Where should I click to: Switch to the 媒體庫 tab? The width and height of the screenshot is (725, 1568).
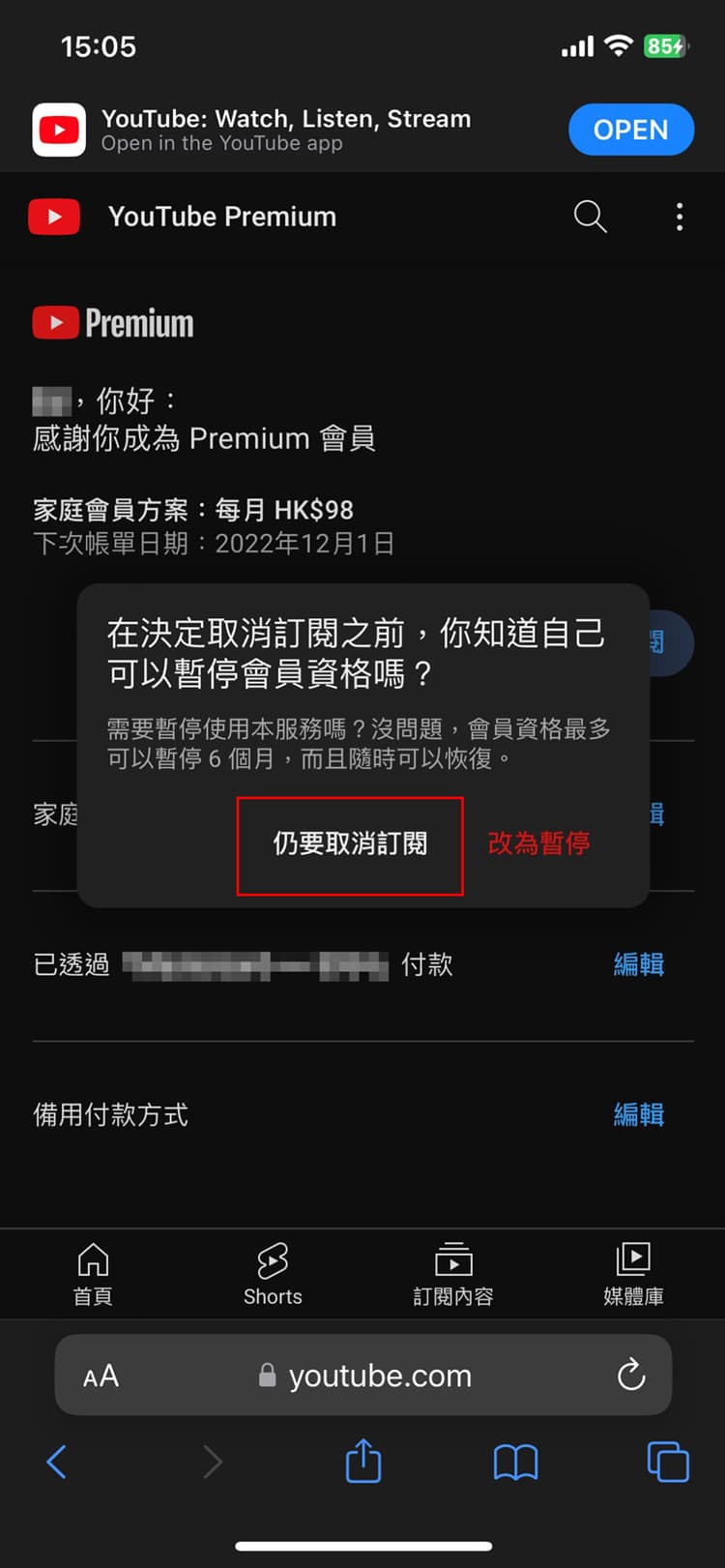[x=633, y=1274]
